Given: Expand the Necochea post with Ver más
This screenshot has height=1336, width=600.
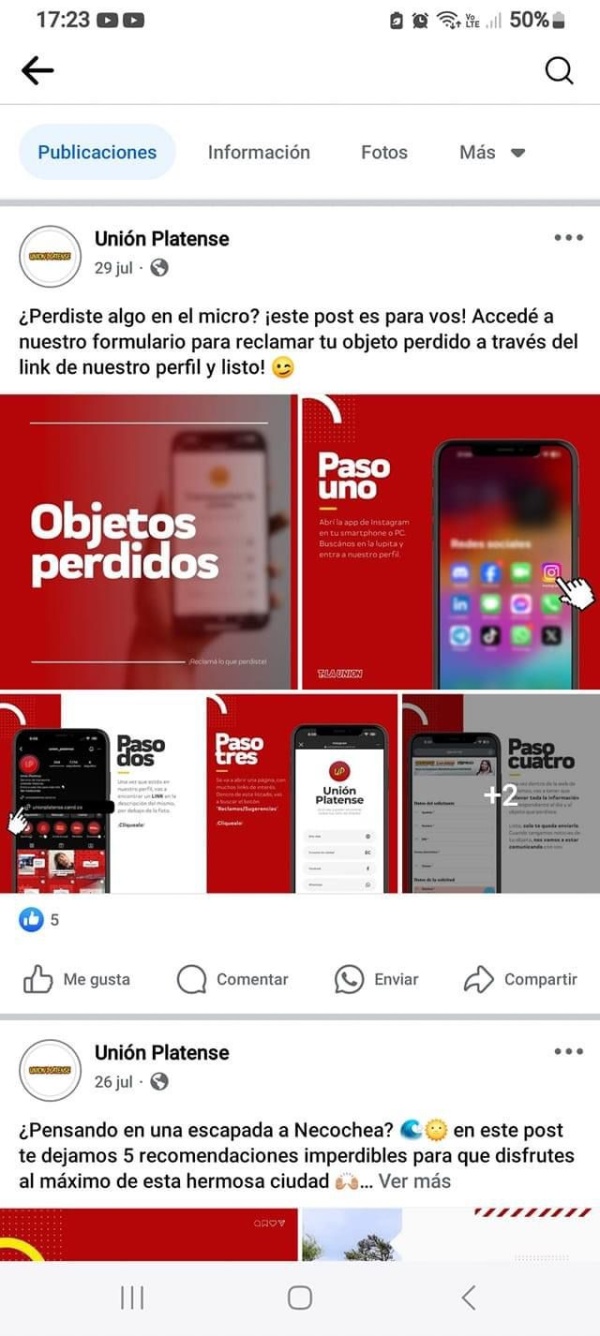Looking at the screenshot, I should [414, 1181].
